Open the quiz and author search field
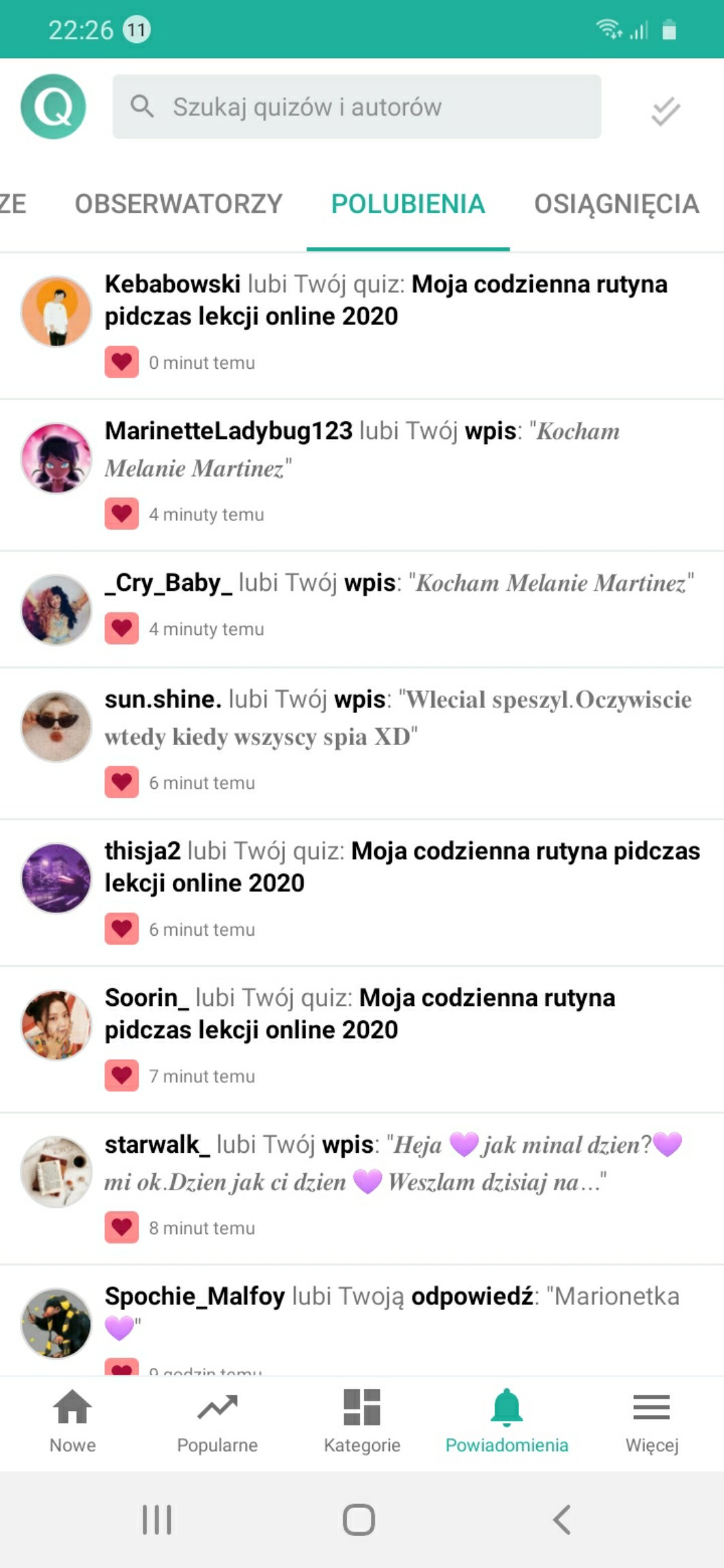 point(357,107)
